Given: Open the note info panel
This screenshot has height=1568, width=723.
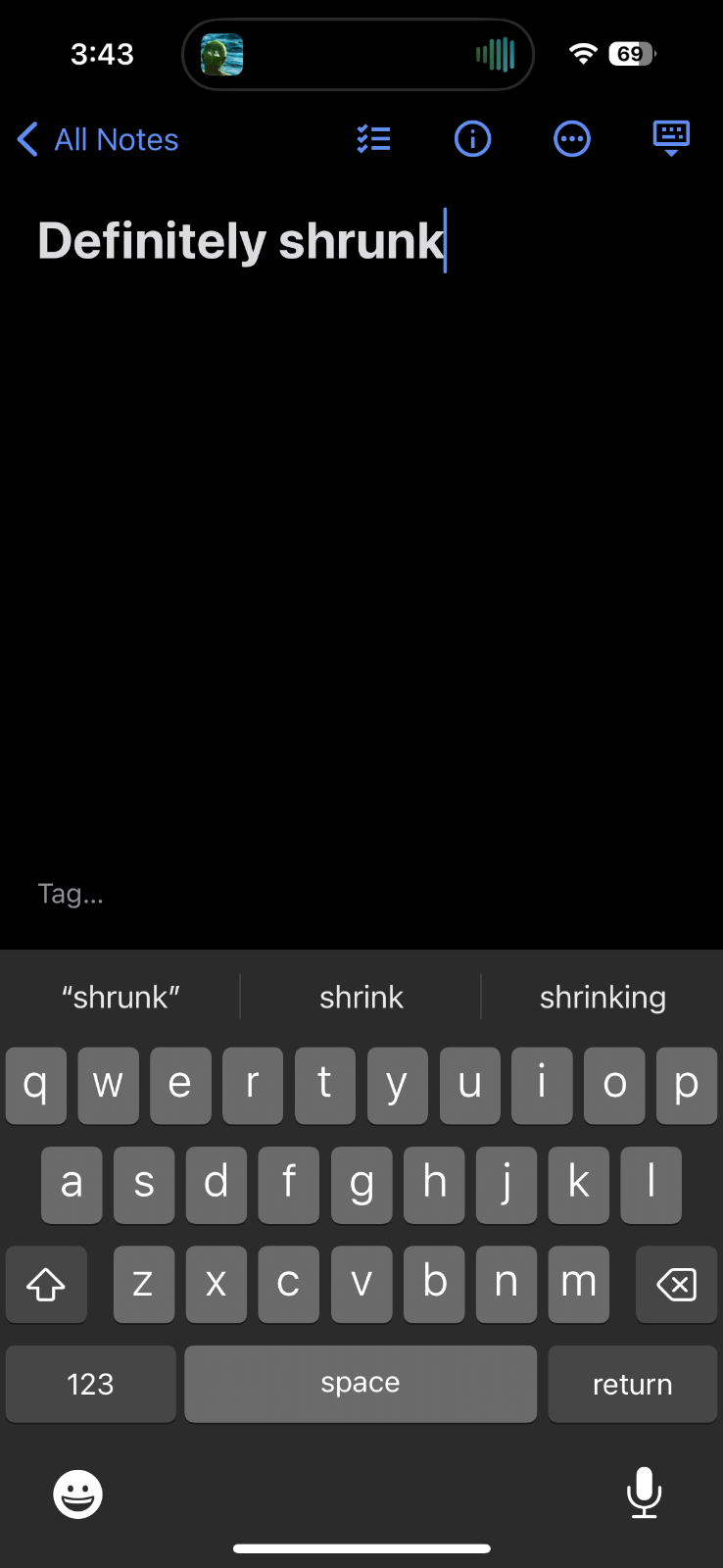Looking at the screenshot, I should click(x=472, y=139).
